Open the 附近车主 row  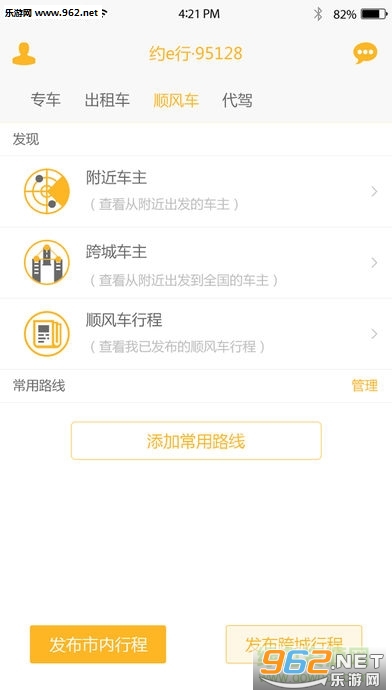pyautogui.click(x=196, y=191)
